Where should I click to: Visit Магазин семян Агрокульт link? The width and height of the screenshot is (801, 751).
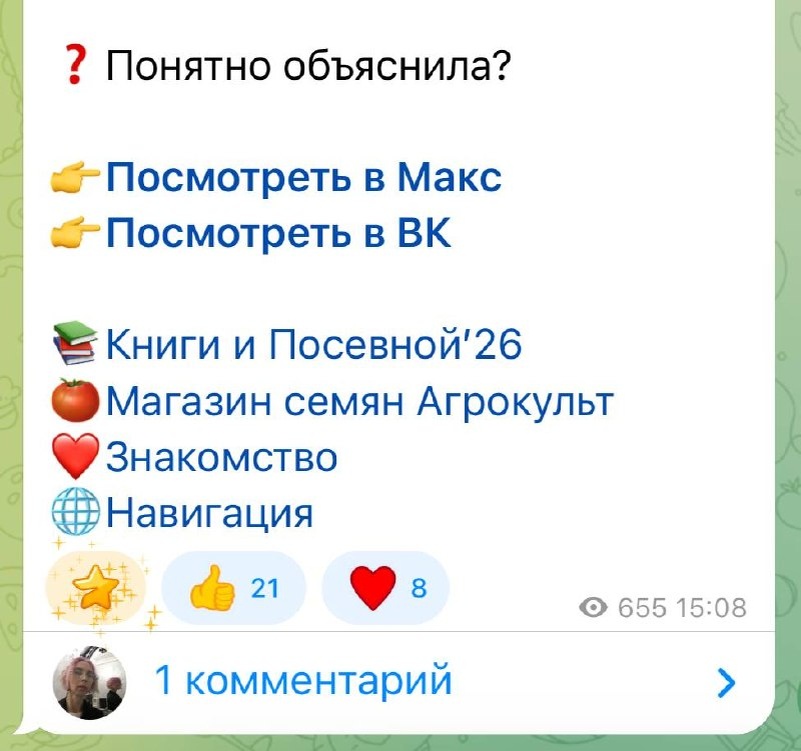(x=360, y=401)
